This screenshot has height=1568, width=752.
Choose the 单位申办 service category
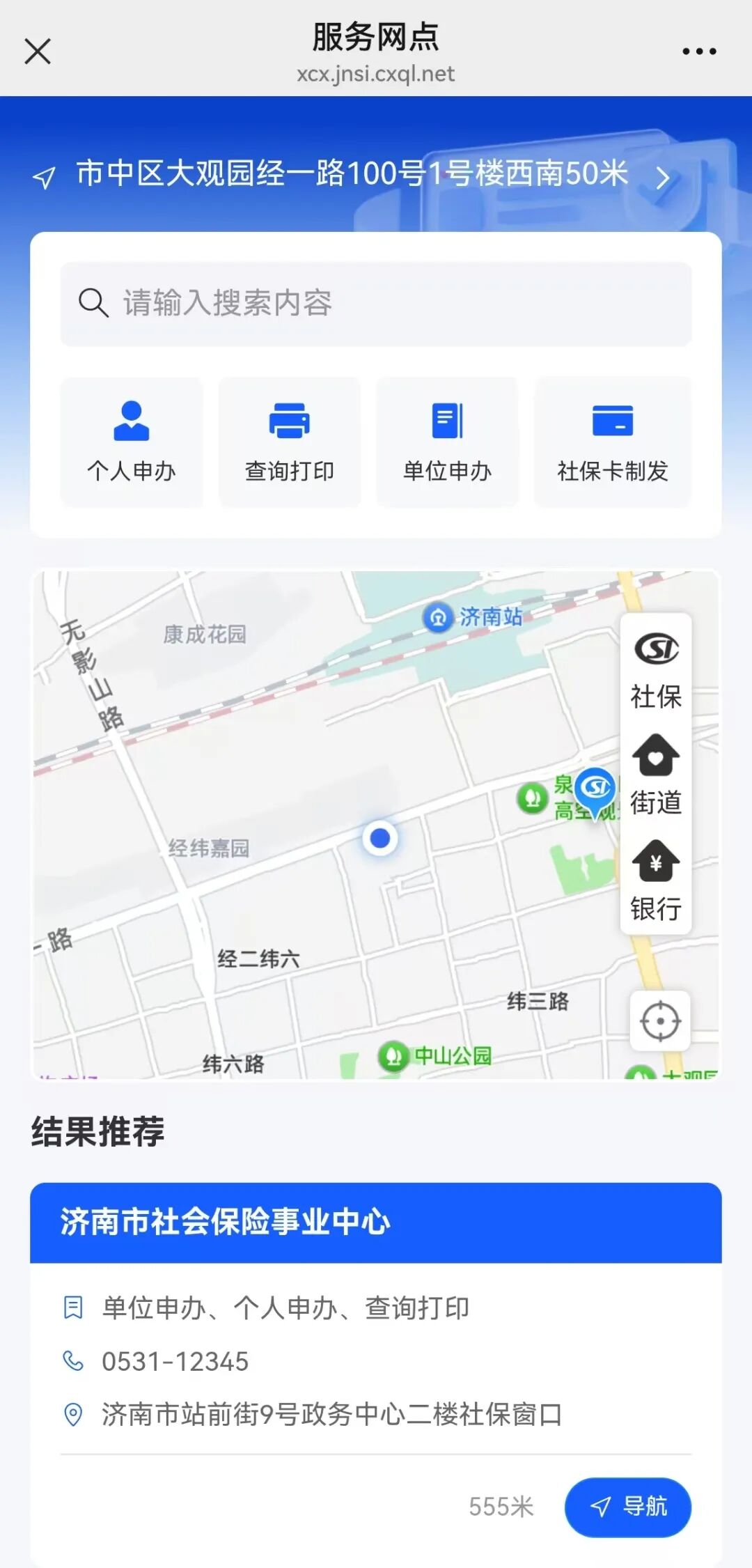[447, 442]
